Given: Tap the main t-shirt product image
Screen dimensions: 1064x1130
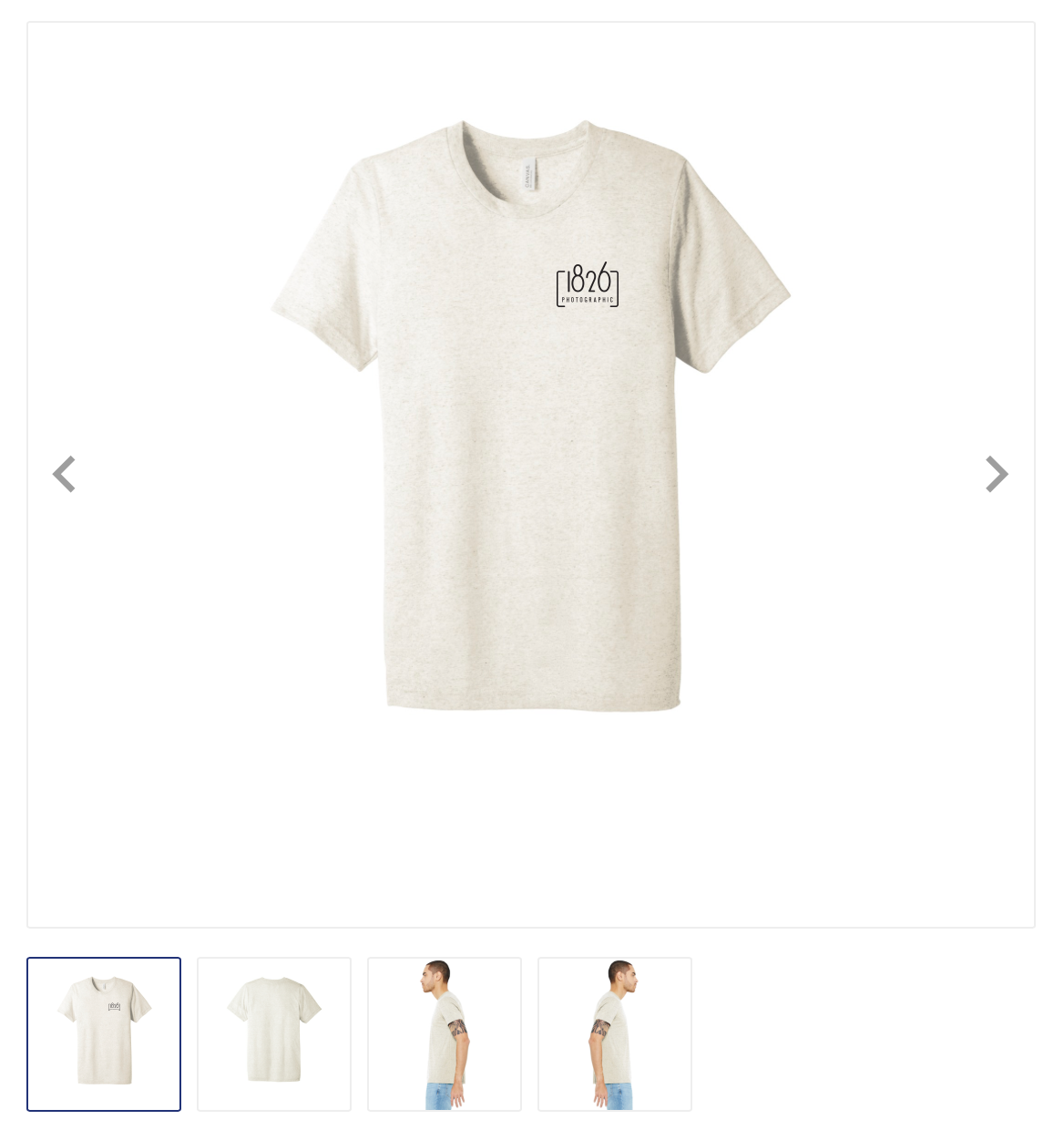Looking at the screenshot, I should coord(531,415).
